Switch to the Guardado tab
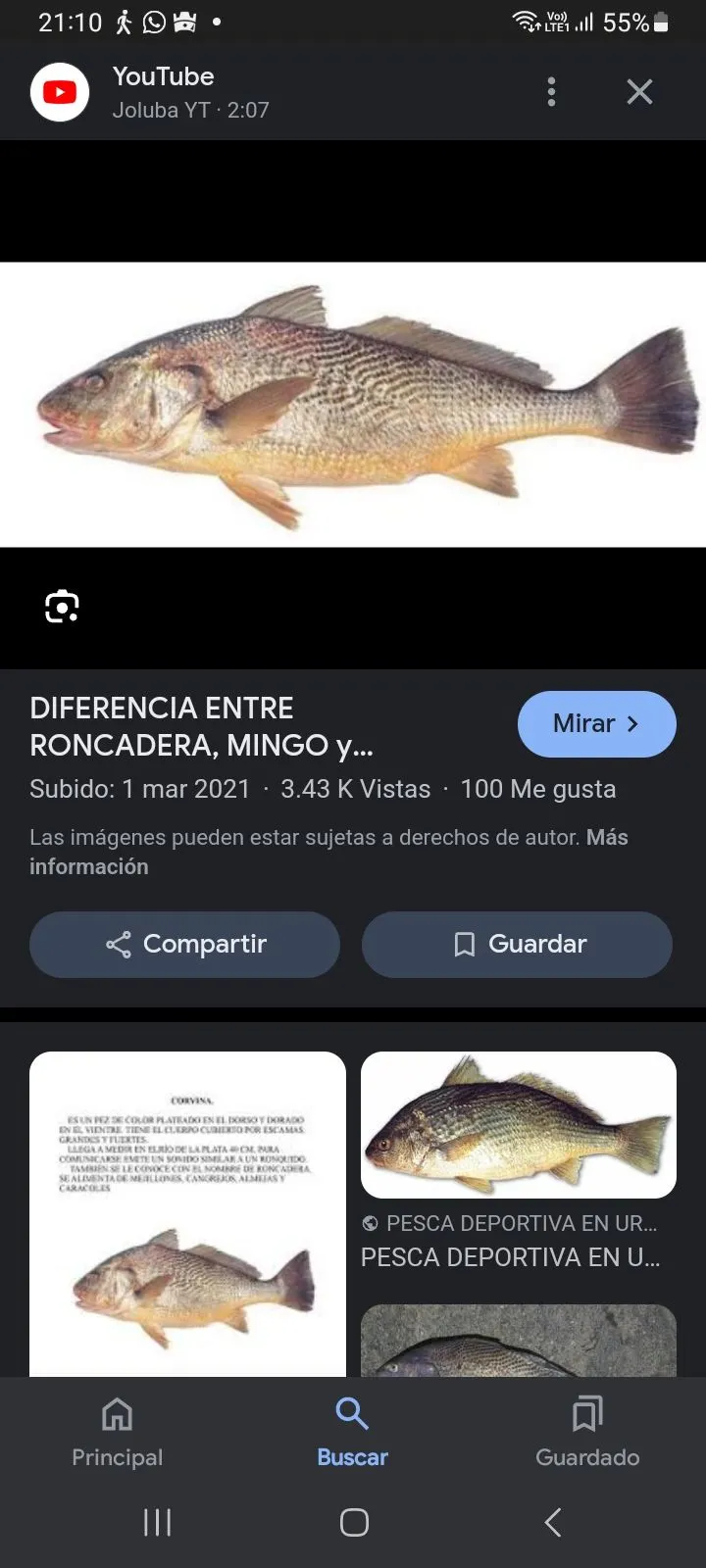This screenshot has height=1568, width=706. [587, 1431]
